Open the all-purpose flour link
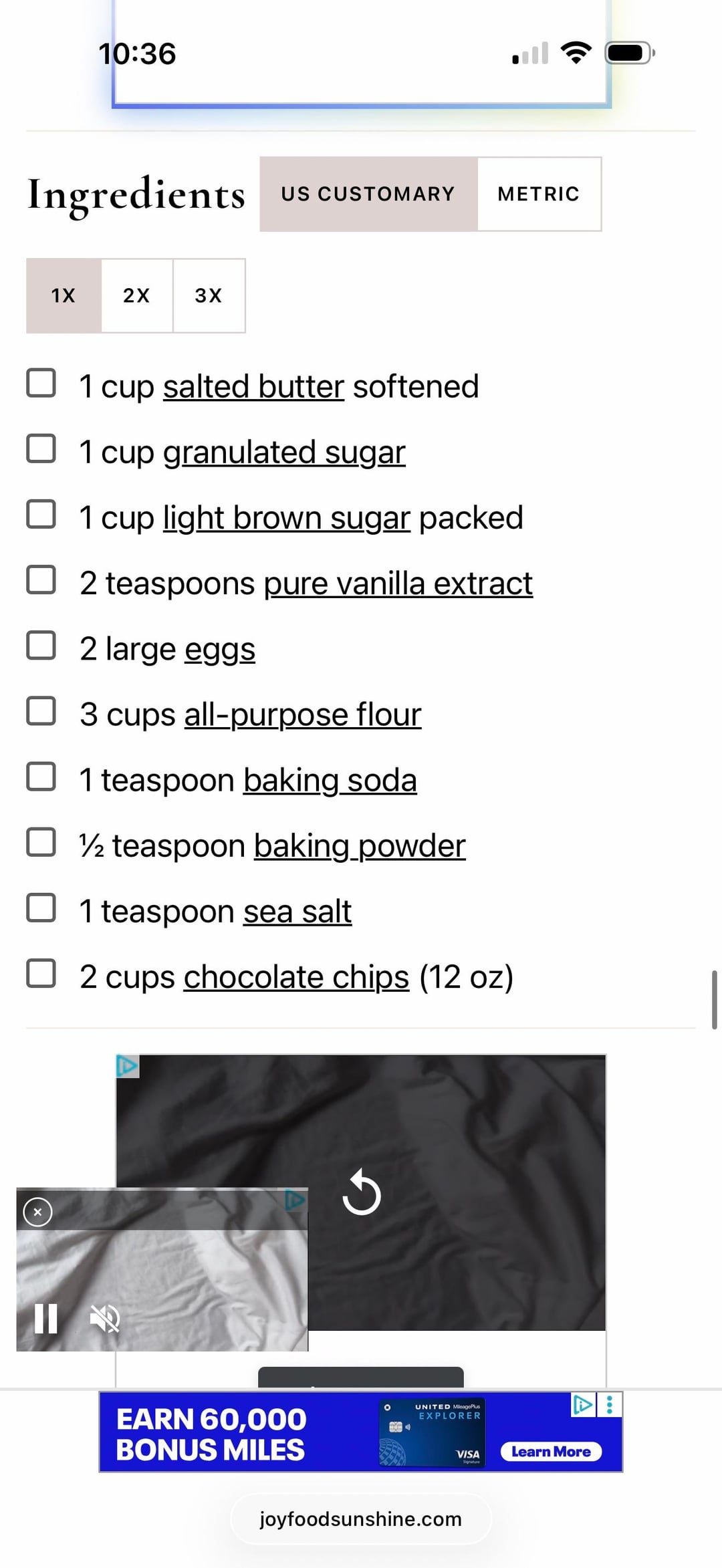The height and width of the screenshot is (1568, 722). (x=302, y=714)
